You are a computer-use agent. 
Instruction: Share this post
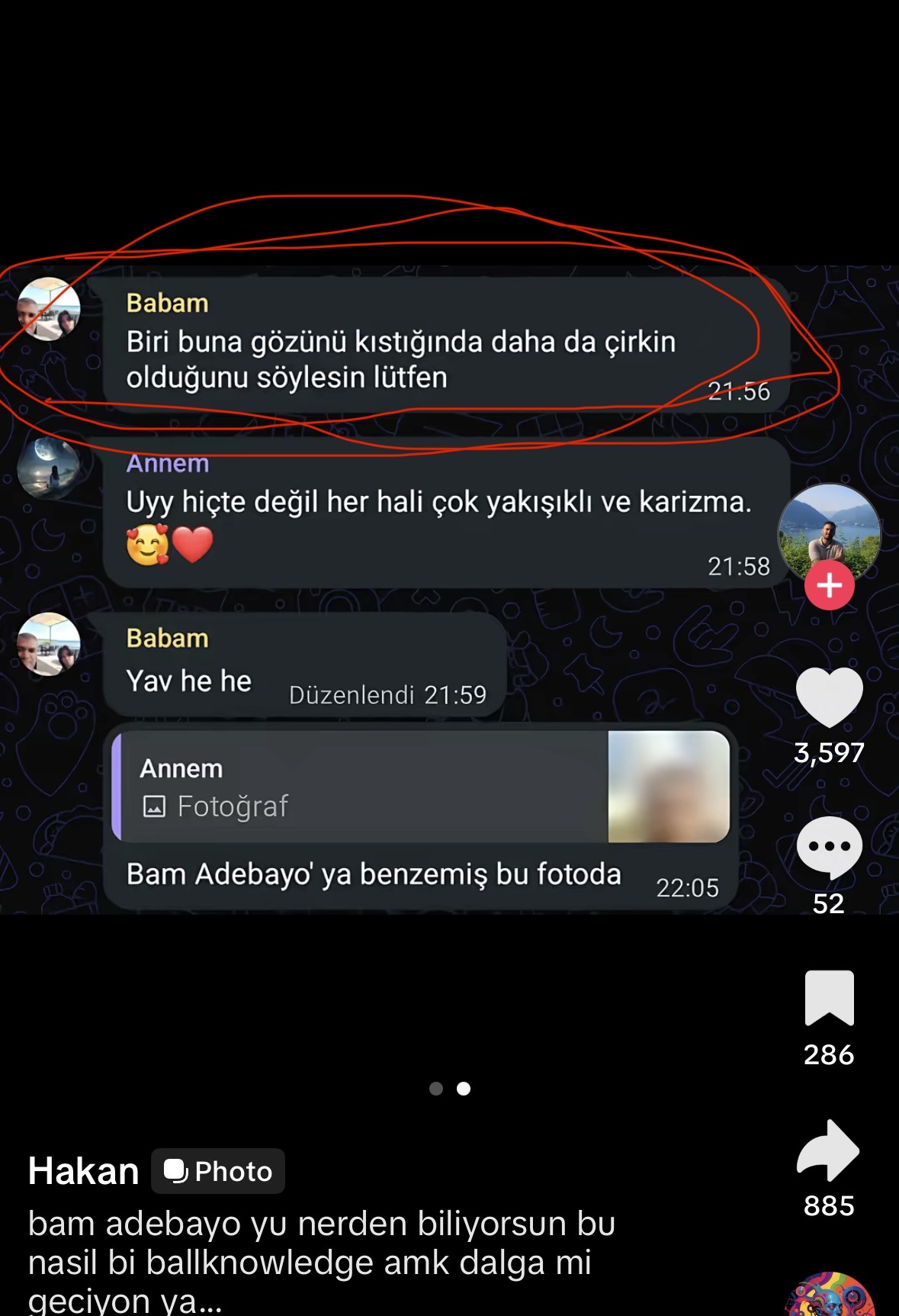[x=829, y=1150]
